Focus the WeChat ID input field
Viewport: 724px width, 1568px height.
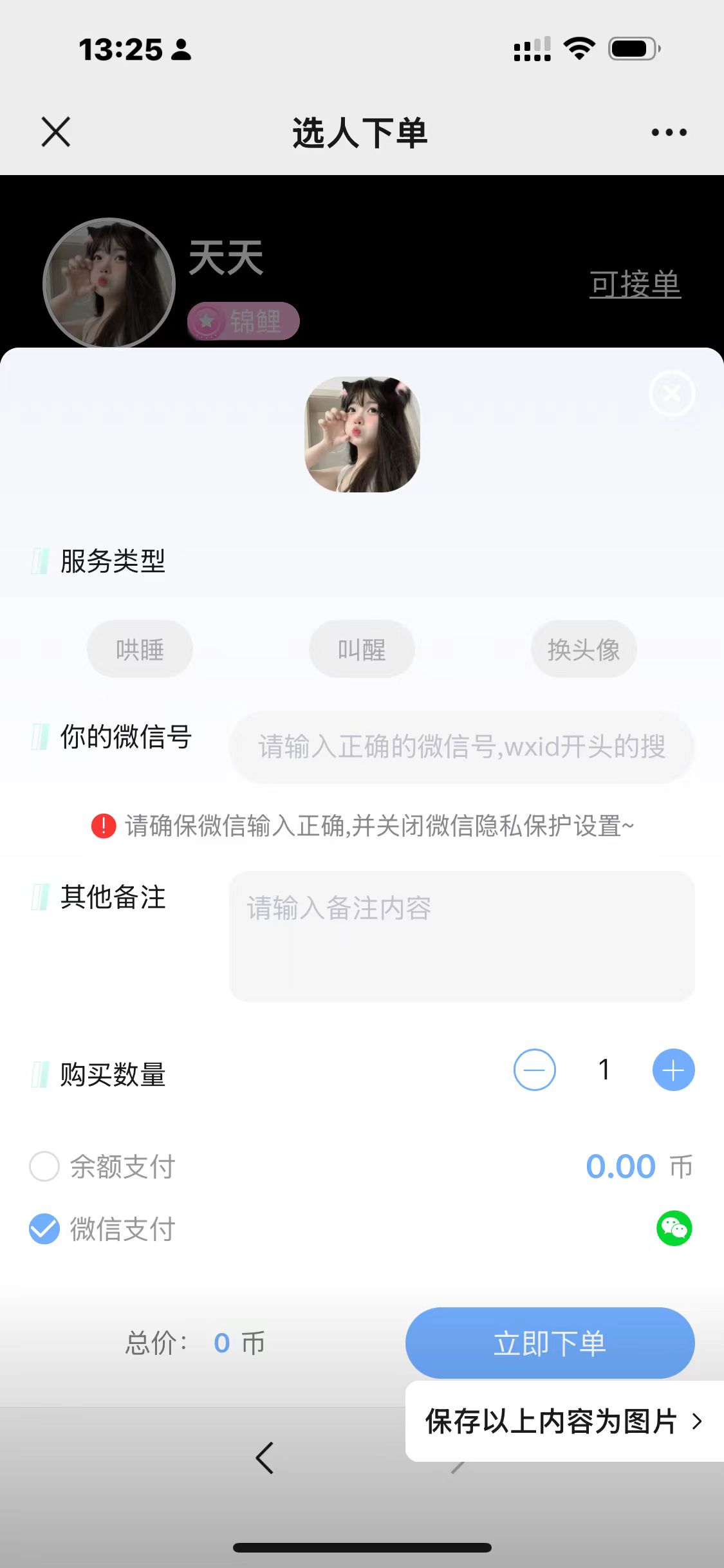[x=461, y=747]
